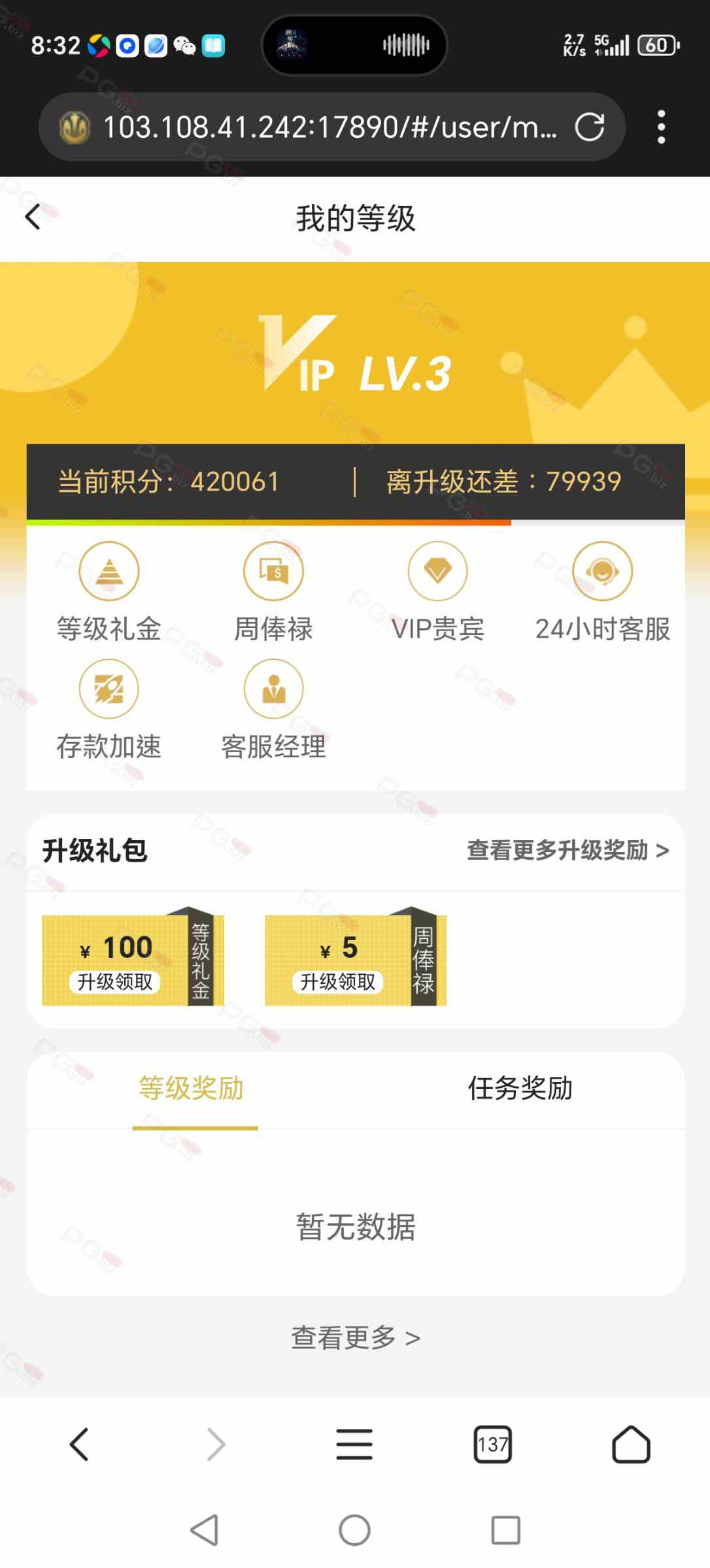Tap the system recent apps button

pyautogui.click(x=505, y=1529)
